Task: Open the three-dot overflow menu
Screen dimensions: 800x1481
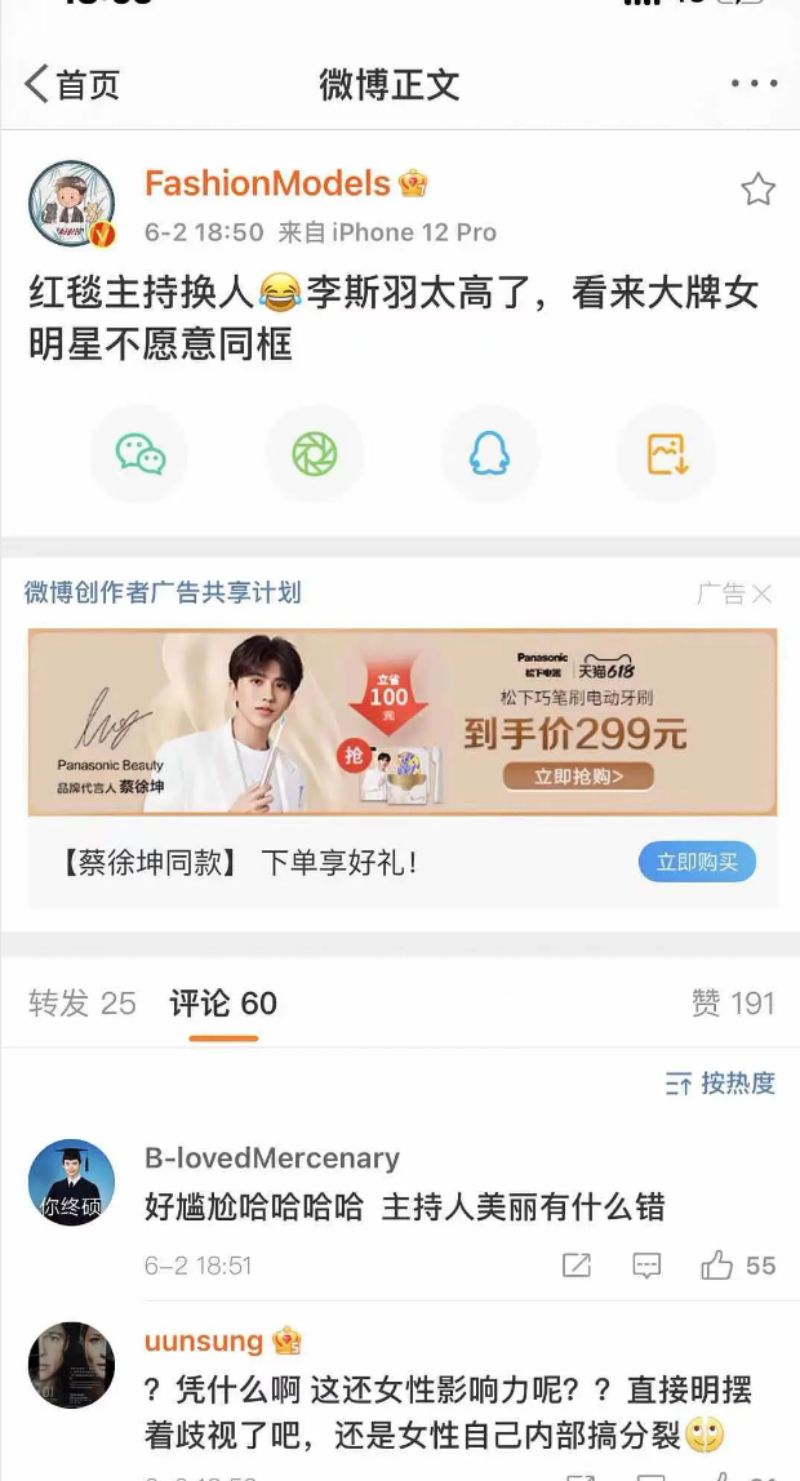Action: (x=753, y=85)
